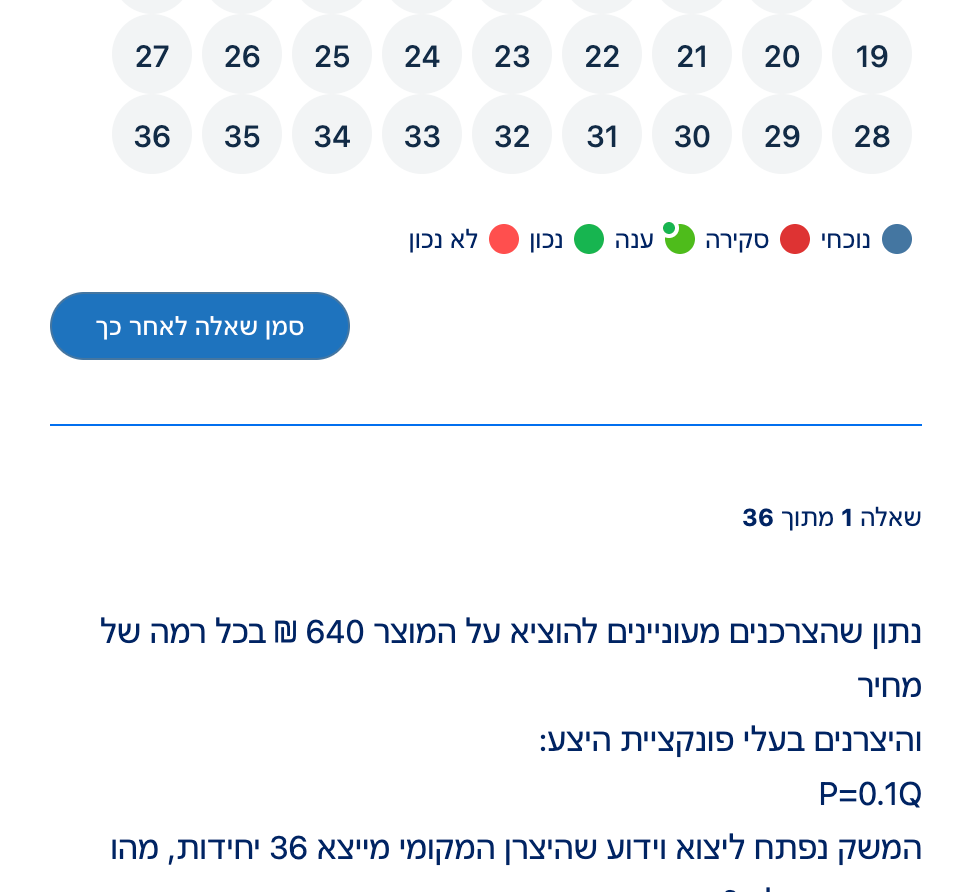
Task: Jump to question 27
Action: pyautogui.click(x=152, y=56)
